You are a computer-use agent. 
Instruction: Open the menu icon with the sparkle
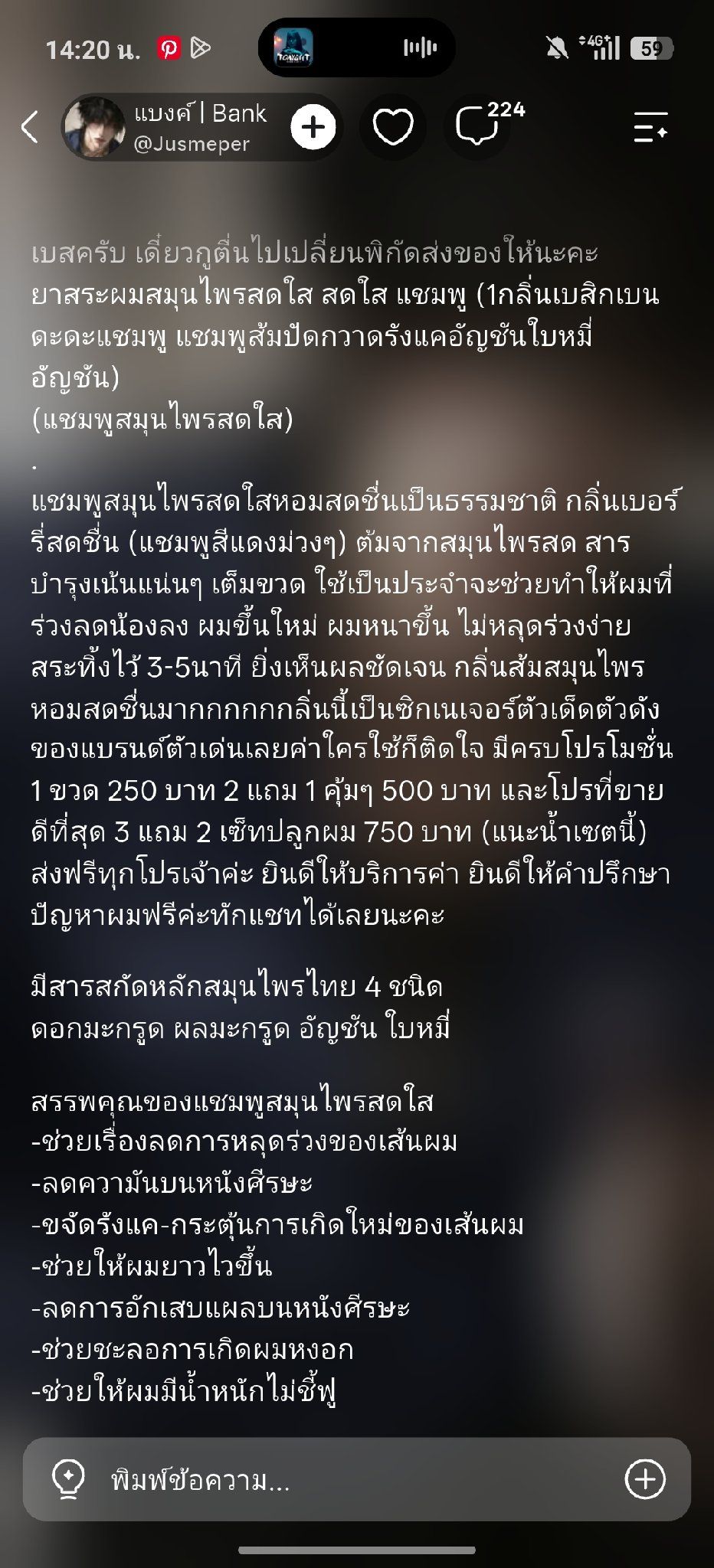pyautogui.click(x=651, y=127)
